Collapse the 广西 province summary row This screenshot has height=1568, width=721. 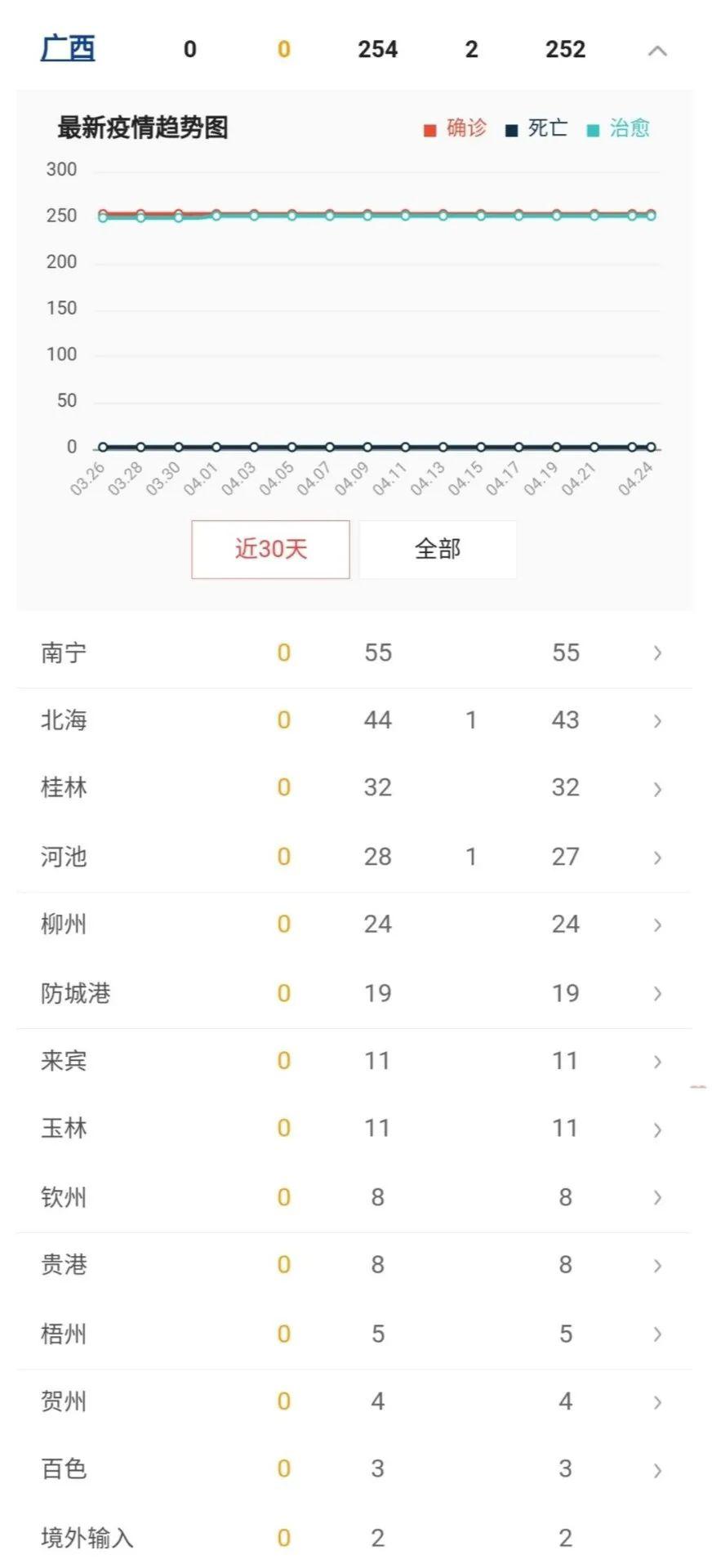click(658, 49)
